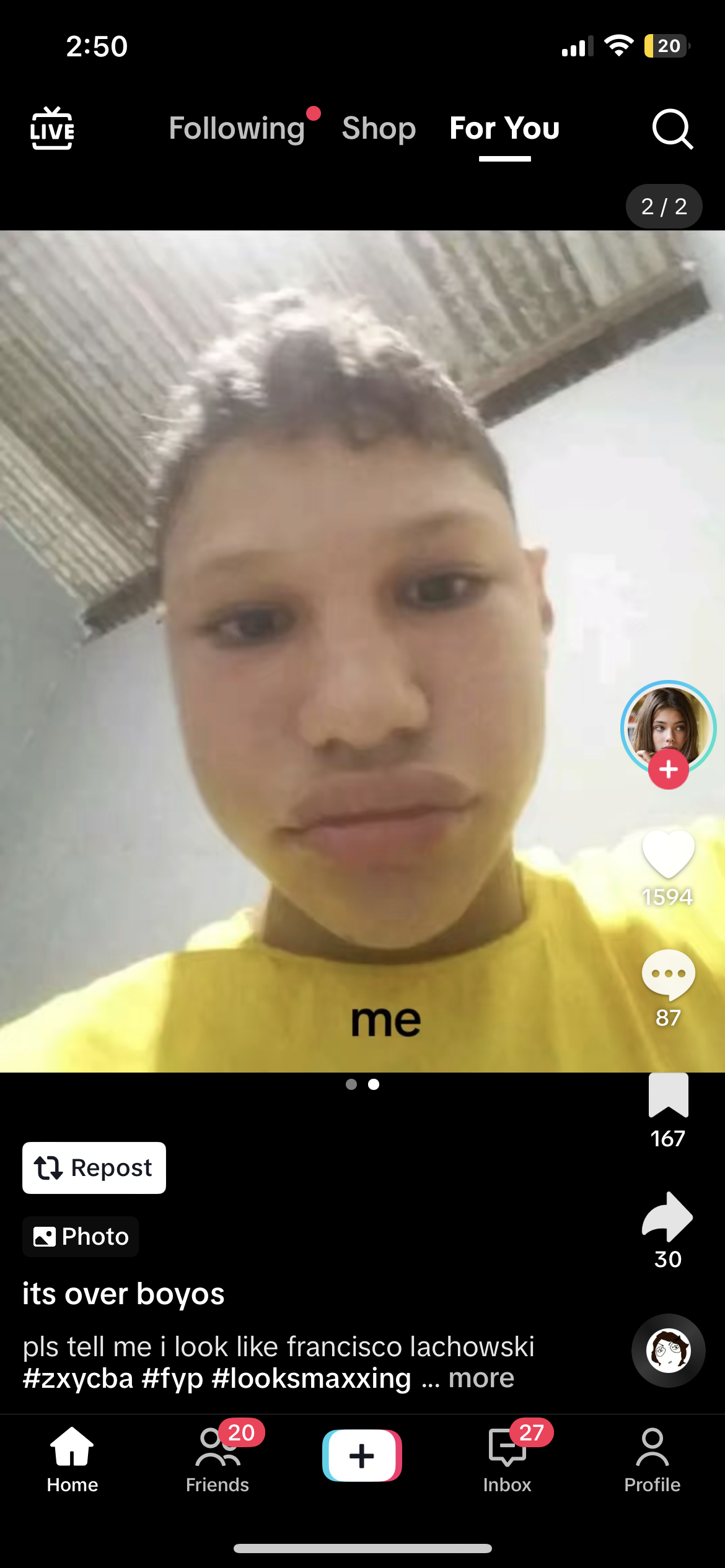
Task: Tap the Photo chip
Action: [x=81, y=1237]
